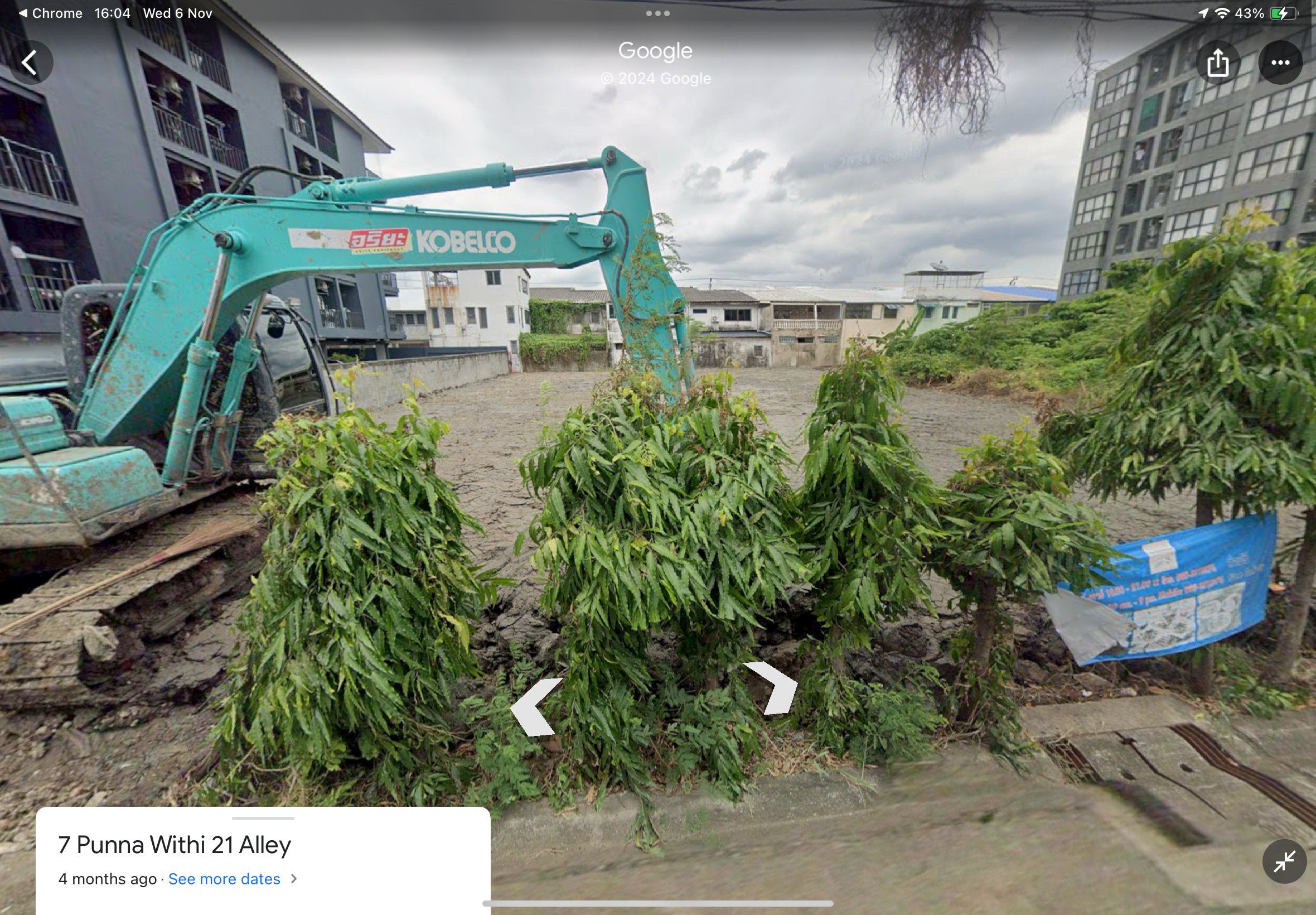
Task: Return to Chrome via status bar
Action: [50, 13]
